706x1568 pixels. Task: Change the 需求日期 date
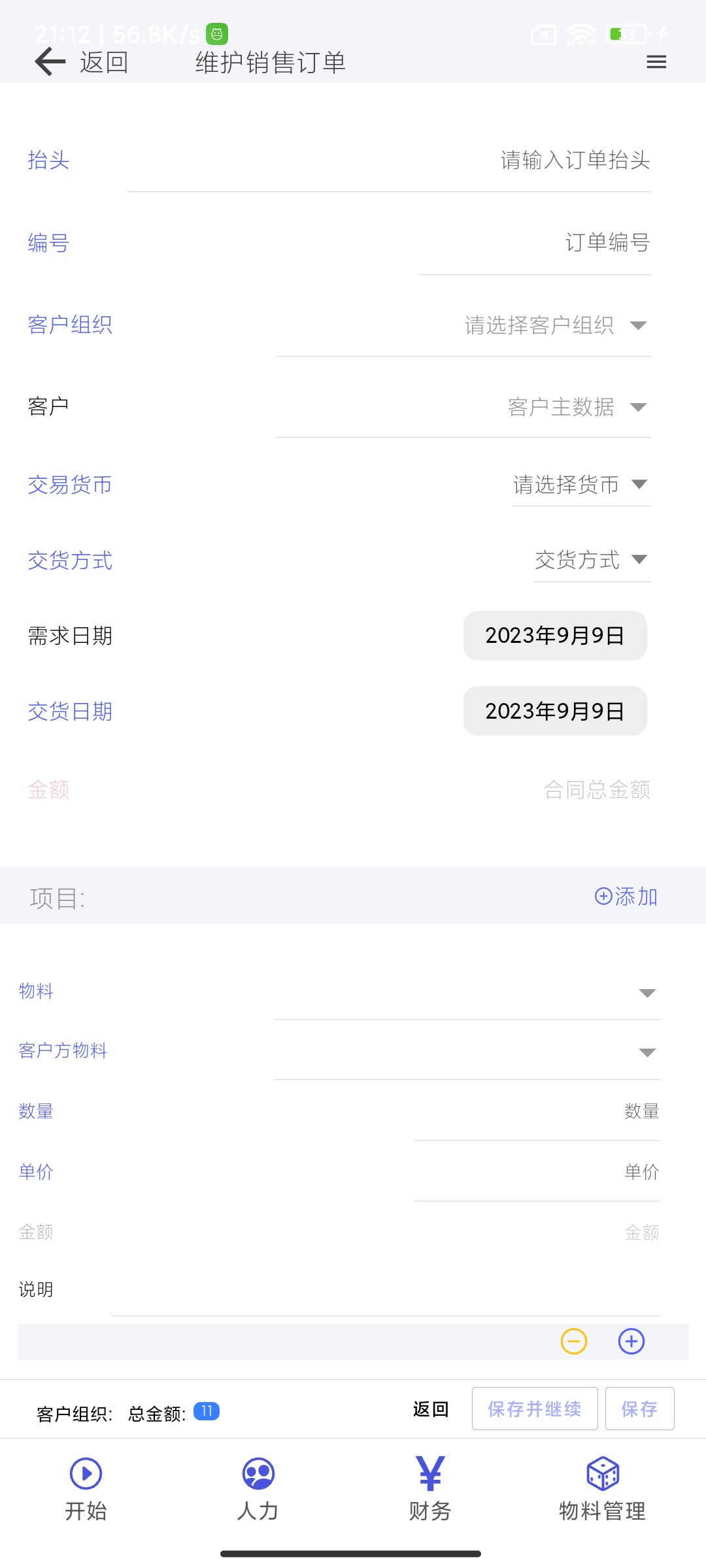(x=555, y=636)
